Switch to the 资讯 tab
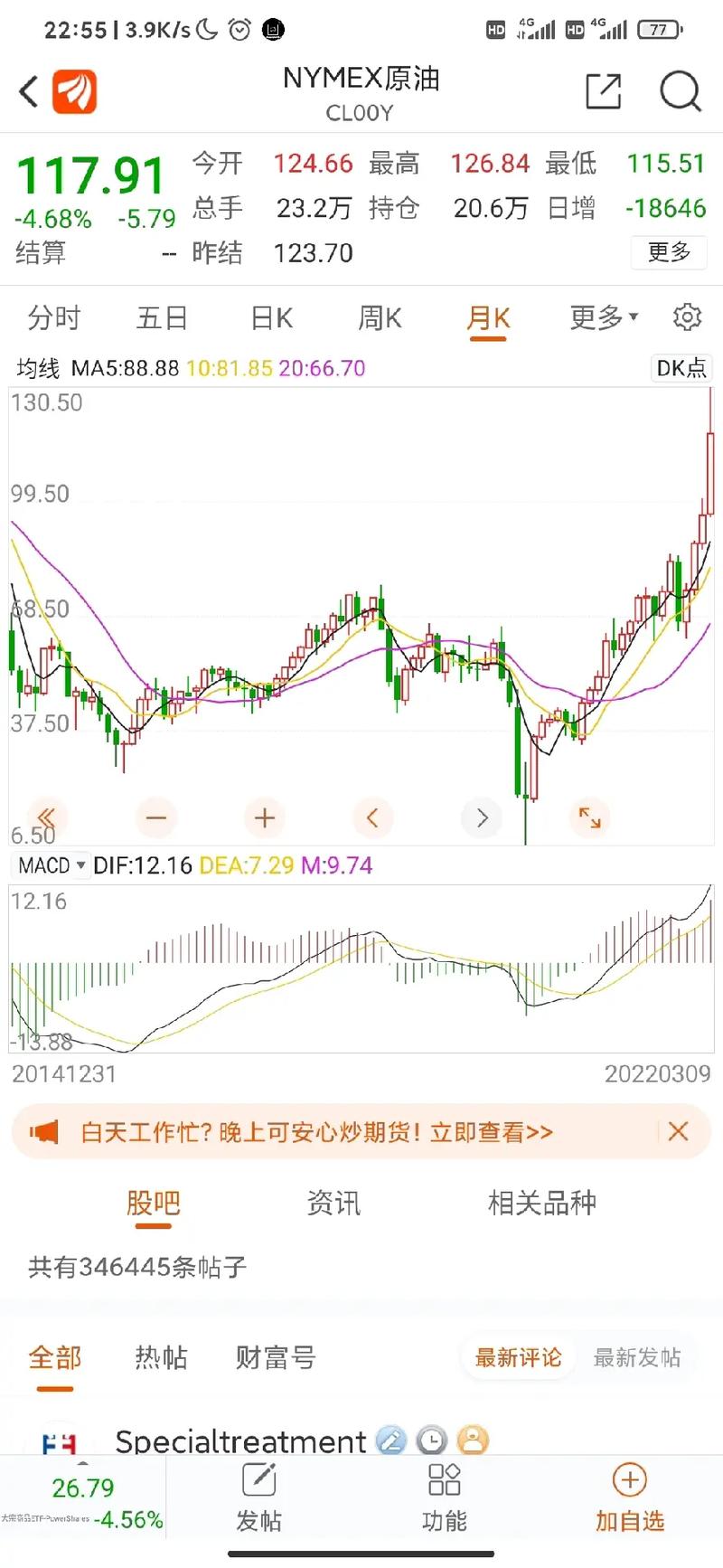 pos(333,1203)
